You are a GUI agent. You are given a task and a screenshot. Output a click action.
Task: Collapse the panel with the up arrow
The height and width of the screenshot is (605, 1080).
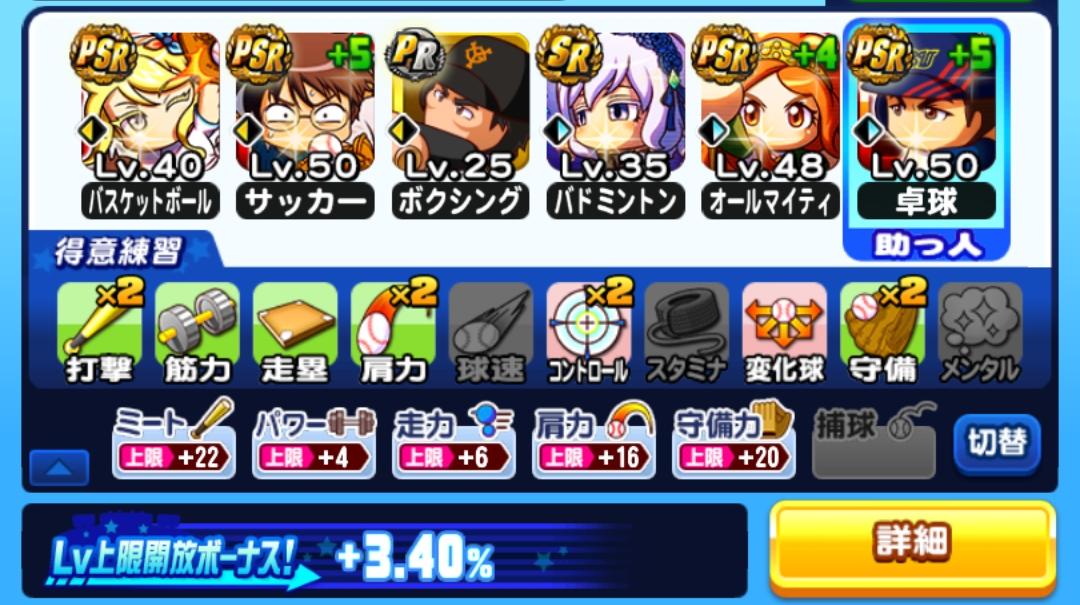click(59, 467)
